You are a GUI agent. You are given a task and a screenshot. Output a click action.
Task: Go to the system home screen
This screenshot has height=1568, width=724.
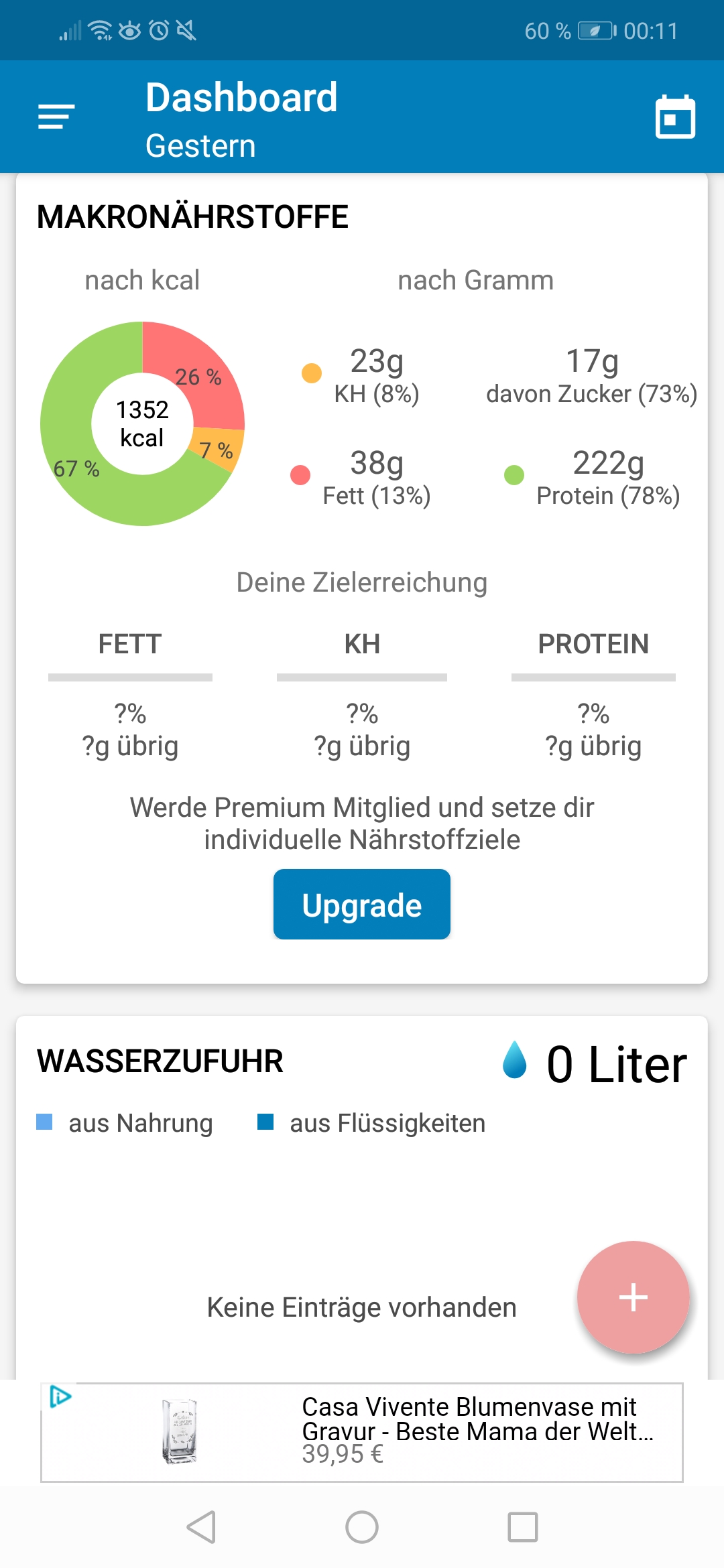(x=362, y=1527)
